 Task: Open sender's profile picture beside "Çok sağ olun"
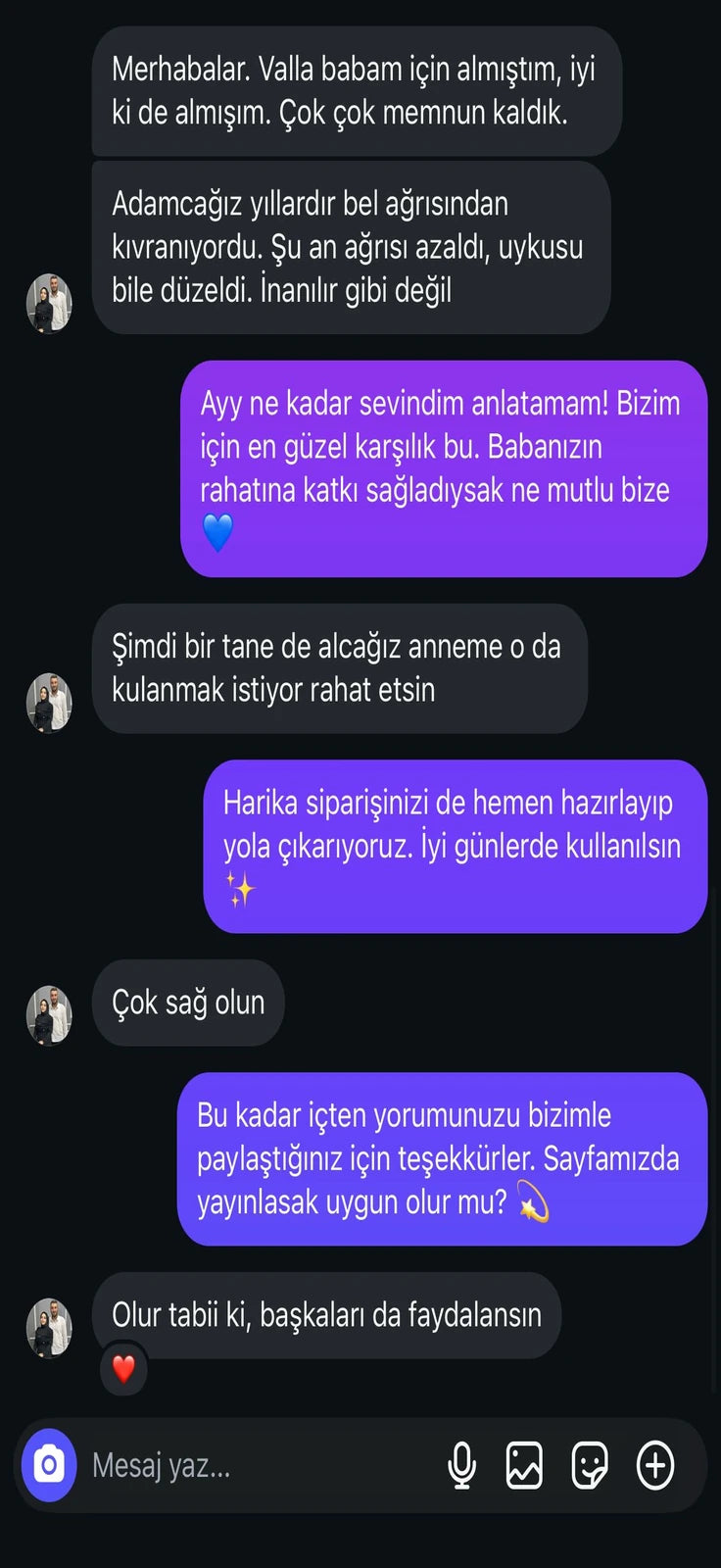(49, 1014)
